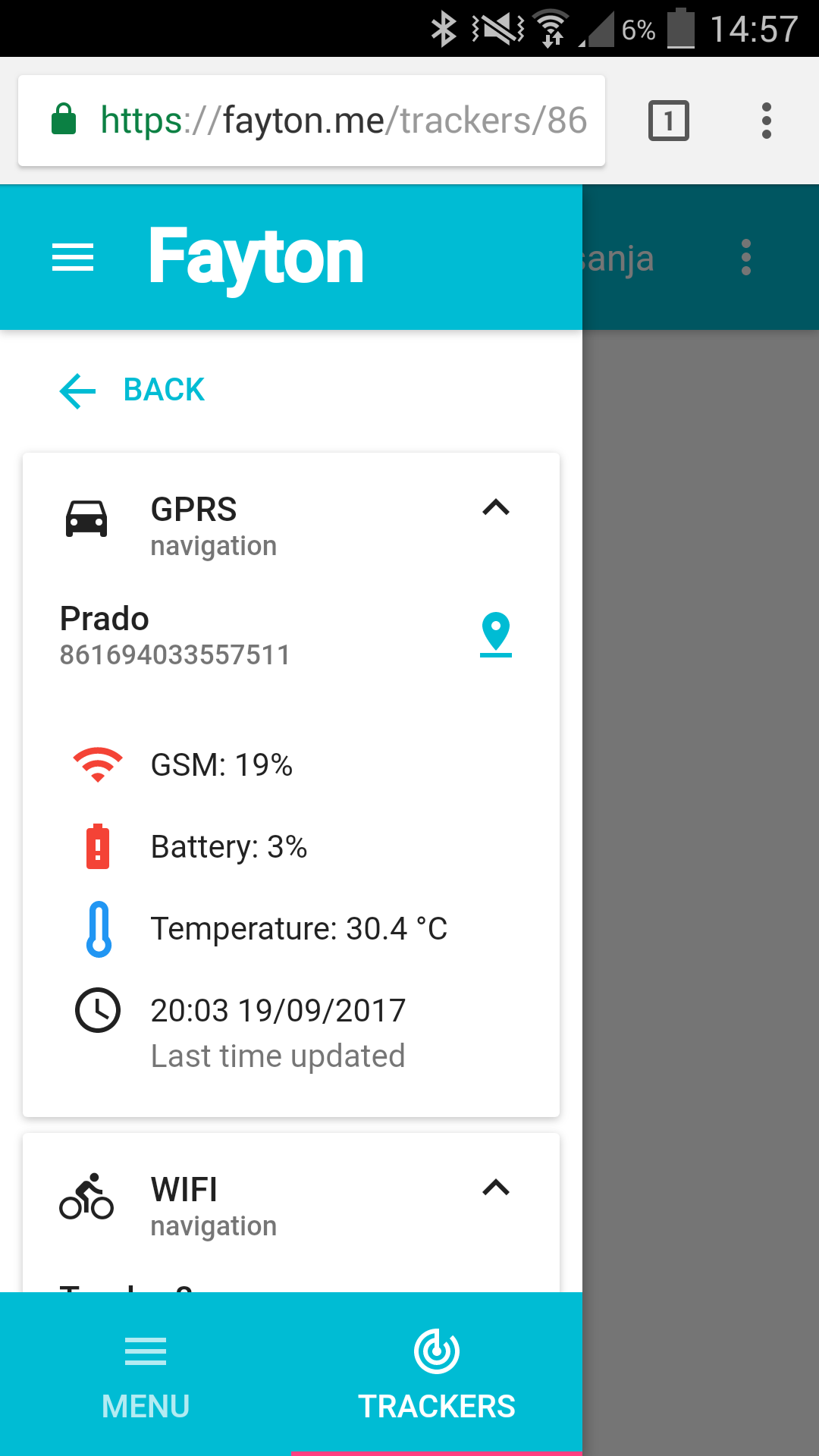819x1456 pixels.
Task: Show Prado location on map
Action: 496,633
